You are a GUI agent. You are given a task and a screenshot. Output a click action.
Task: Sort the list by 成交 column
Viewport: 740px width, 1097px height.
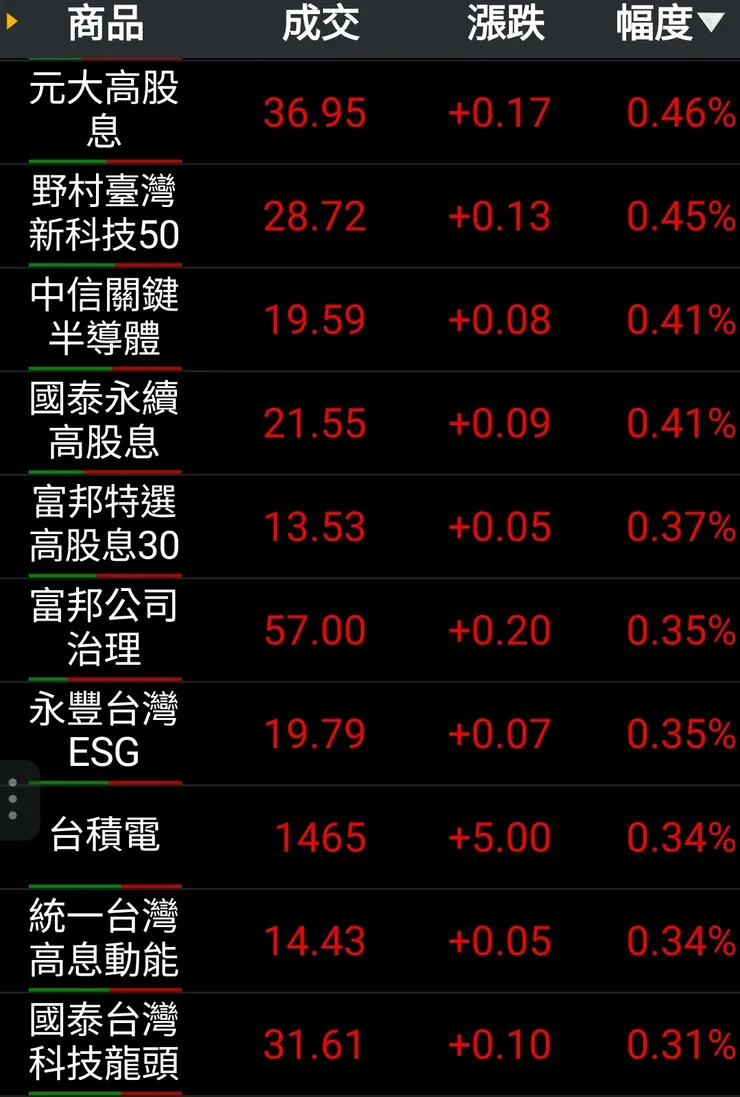point(320,25)
